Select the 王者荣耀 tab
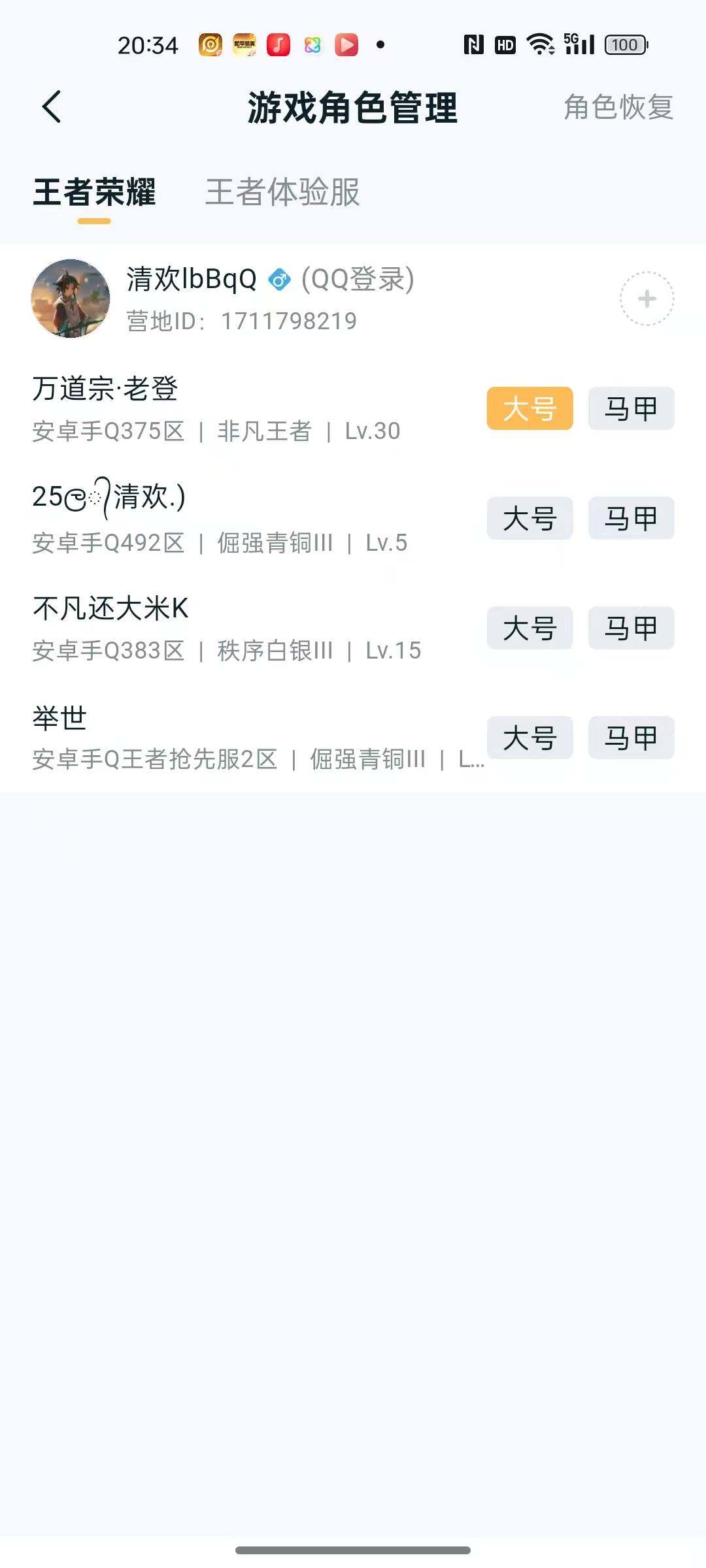Viewport: 706px width, 1568px height. [x=95, y=193]
